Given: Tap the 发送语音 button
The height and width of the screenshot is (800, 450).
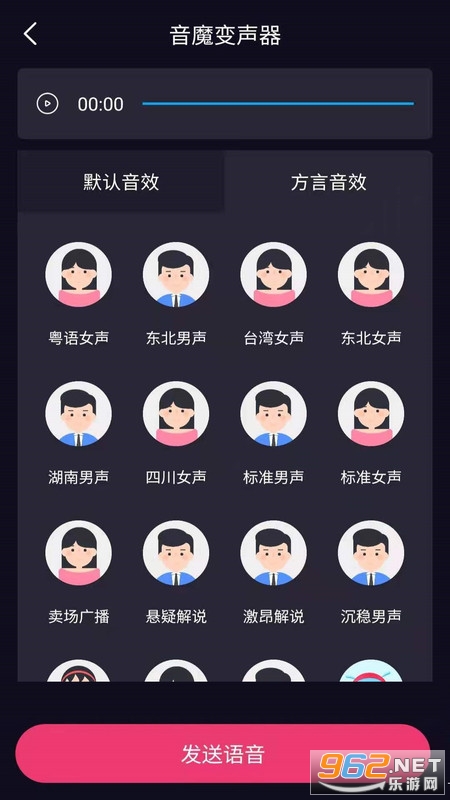Looking at the screenshot, I should coord(223,754).
